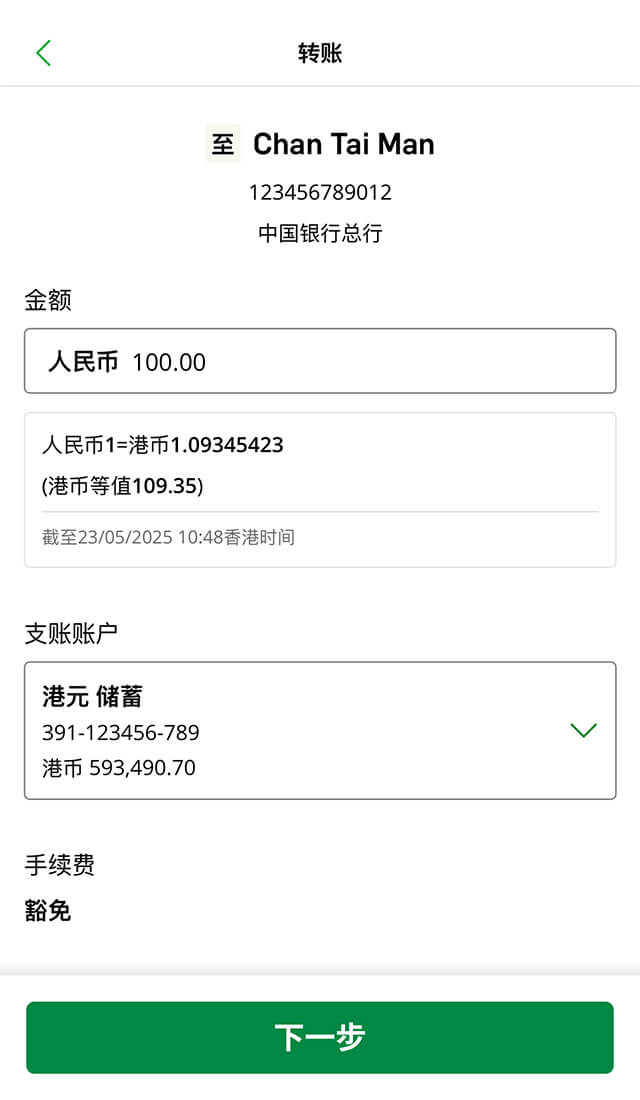The width and height of the screenshot is (640, 1100).
Task: Go back using the green arrow
Action: [x=43, y=53]
